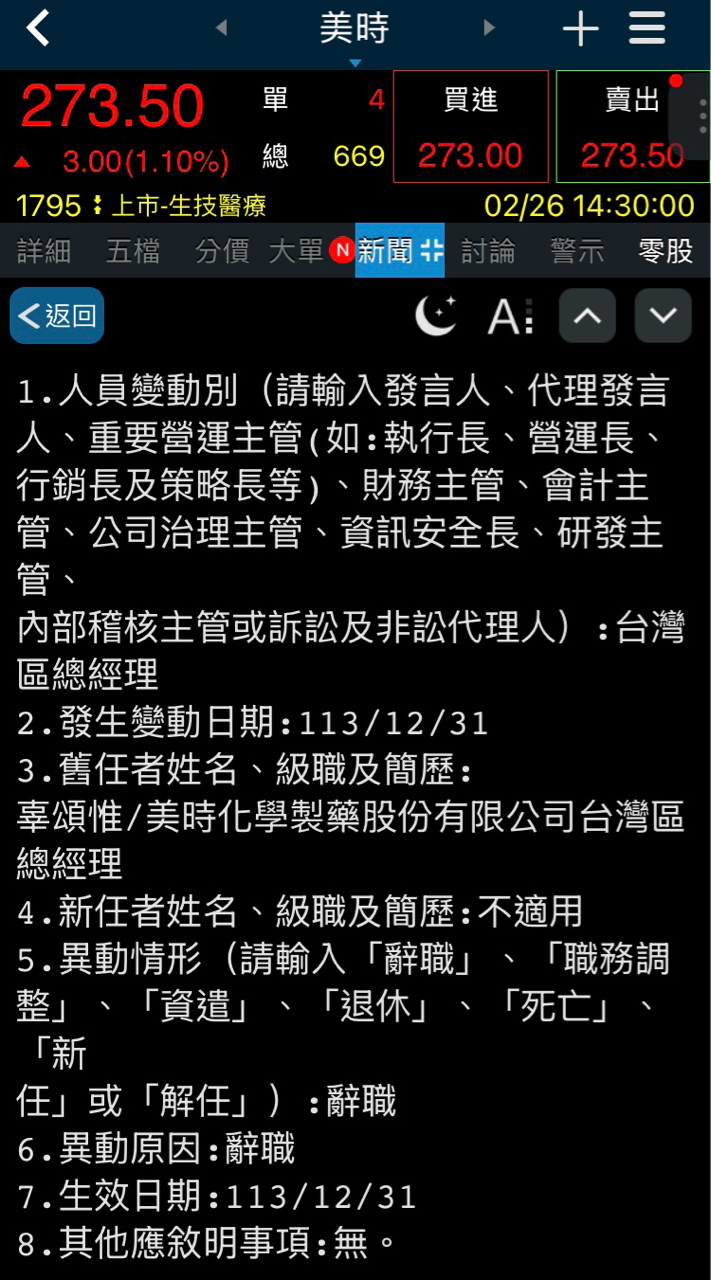This screenshot has height=1280, width=711.
Task: Switch to the previous stock
Action: point(221,28)
